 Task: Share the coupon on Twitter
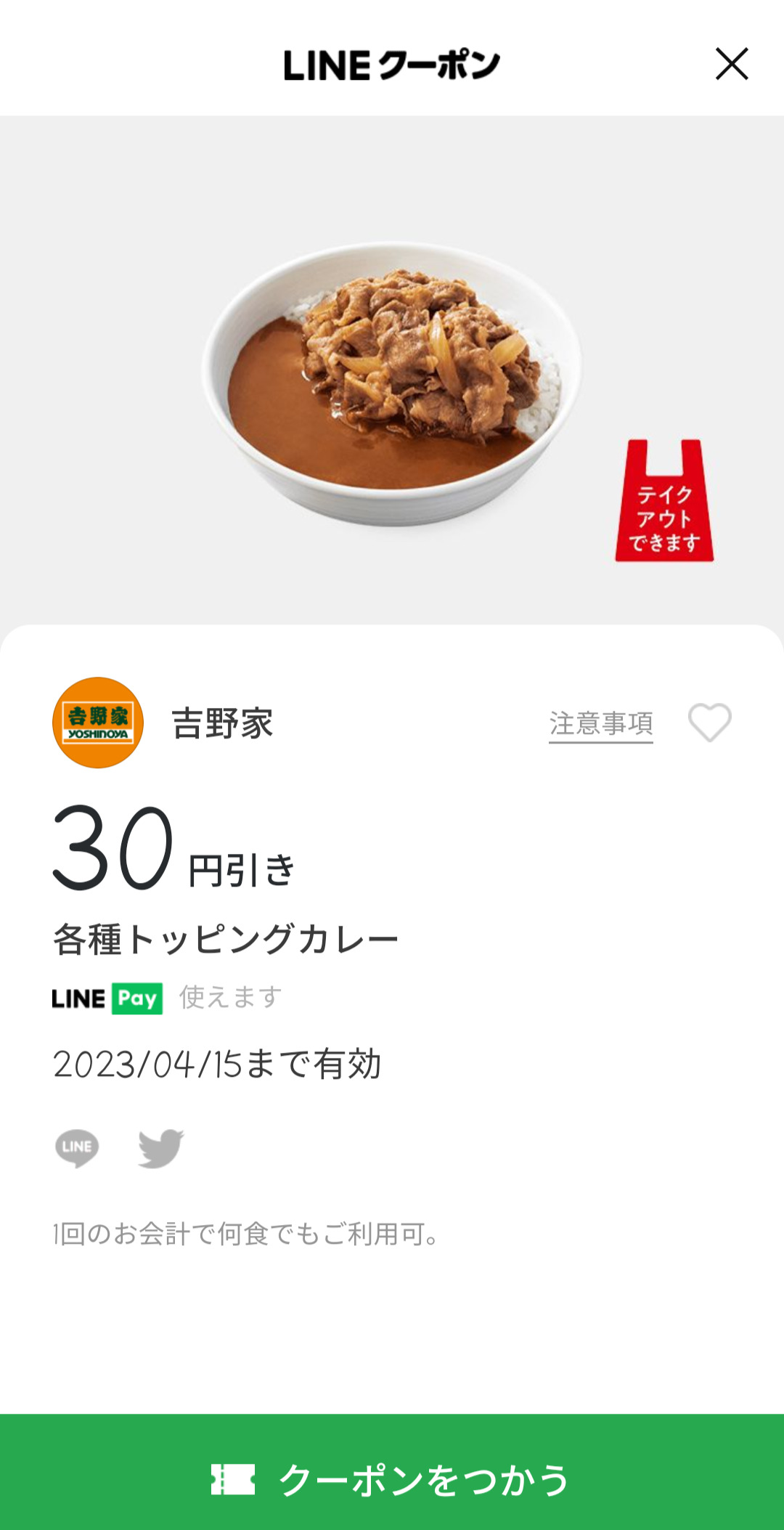[161, 1148]
